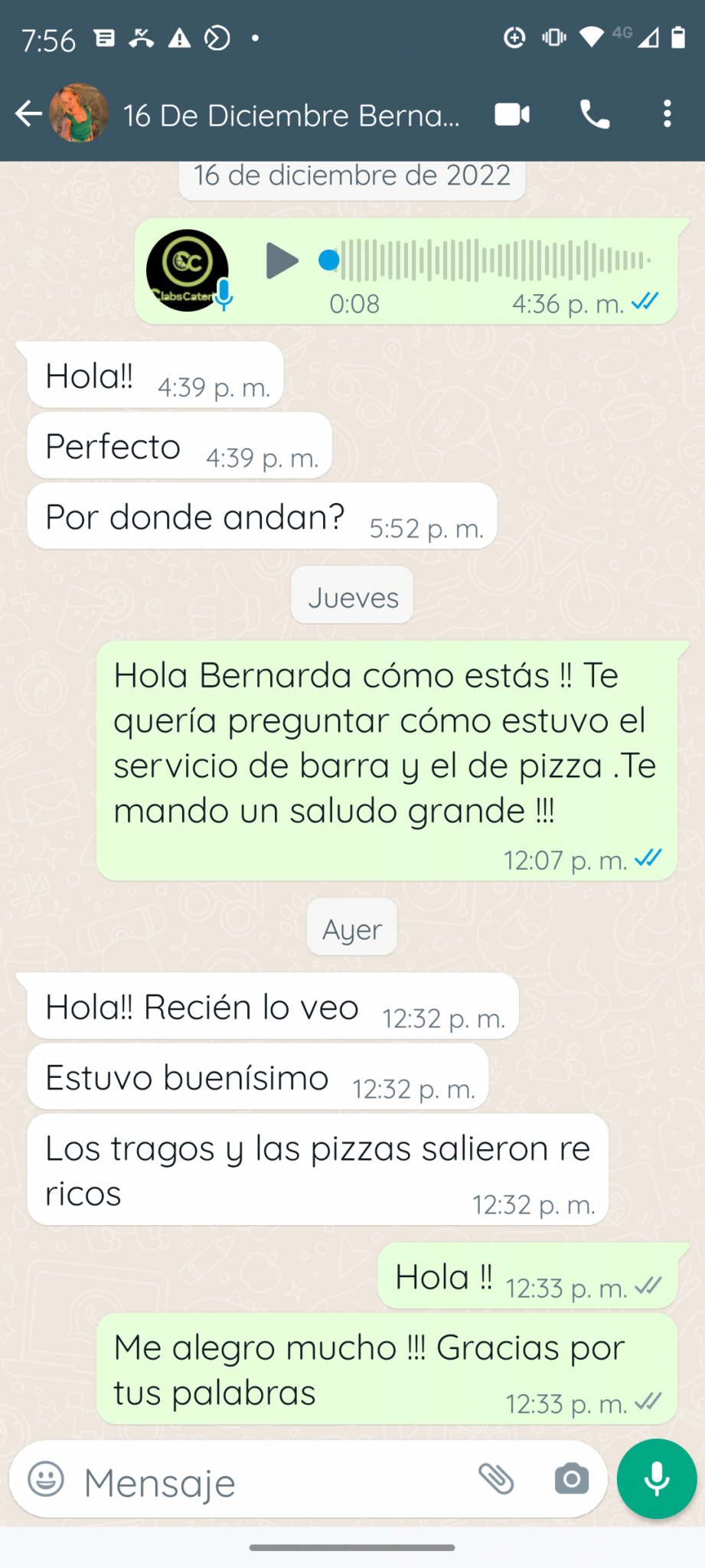Go back to the chat list
This screenshot has width=705, height=1568.
click(28, 114)
